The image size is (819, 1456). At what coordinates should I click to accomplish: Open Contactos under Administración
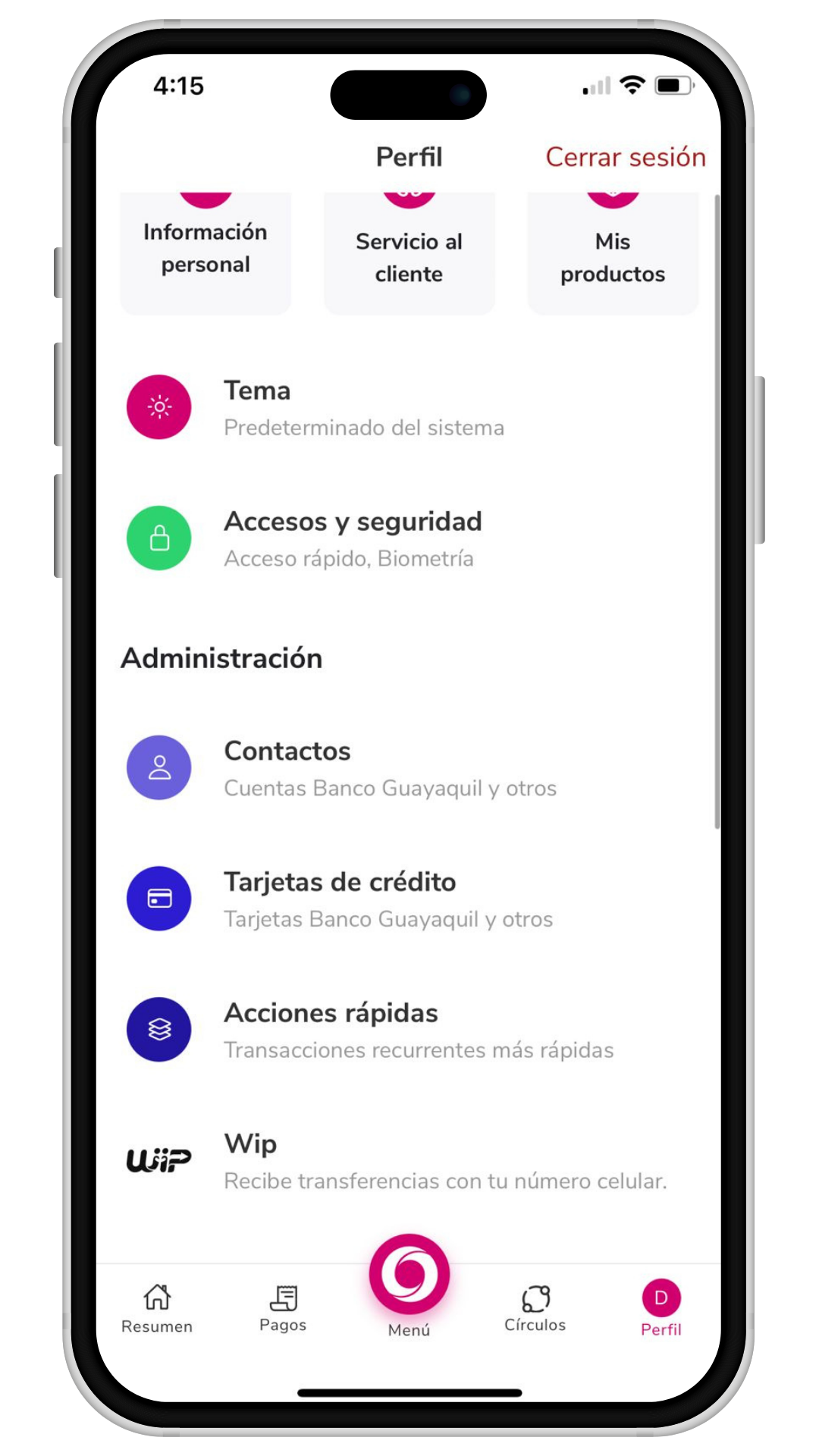point(390,768)
